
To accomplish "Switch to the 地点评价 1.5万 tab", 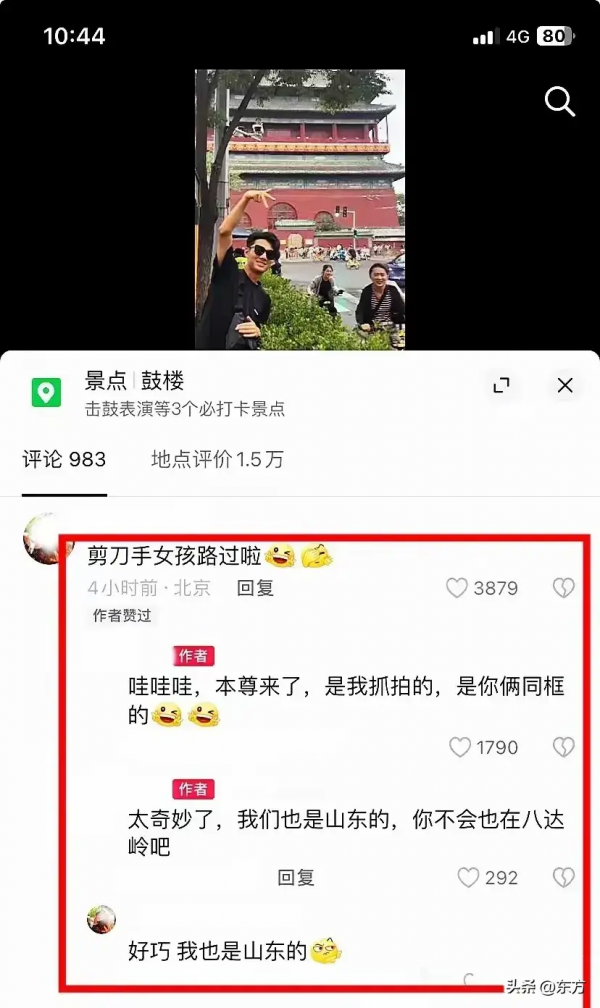I will [x=217, y=460].
